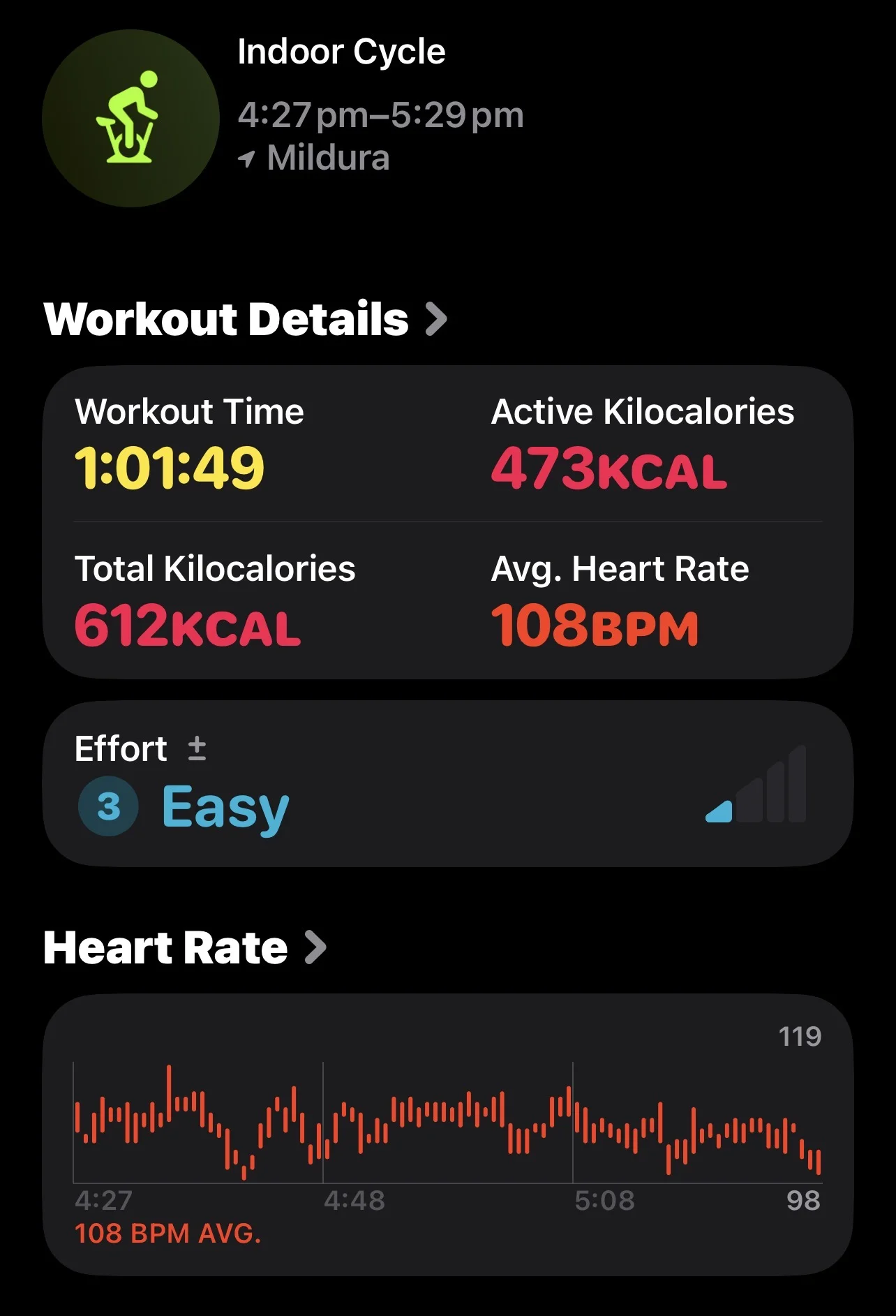Open the Heart Rate section
Image resolution: width=896 pixels, height=1316 pixels.
coord(184,947)
